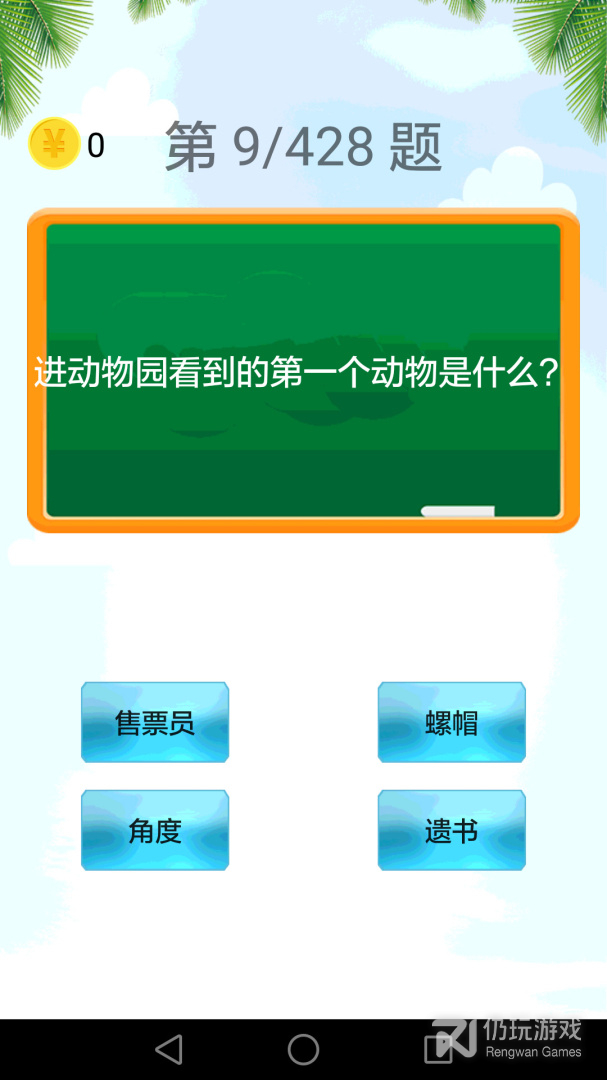Image resolution: width=607 pixels, height=1080 pixels.
Task: Choose the answer 售票员
Action: (x=155, y=722)
